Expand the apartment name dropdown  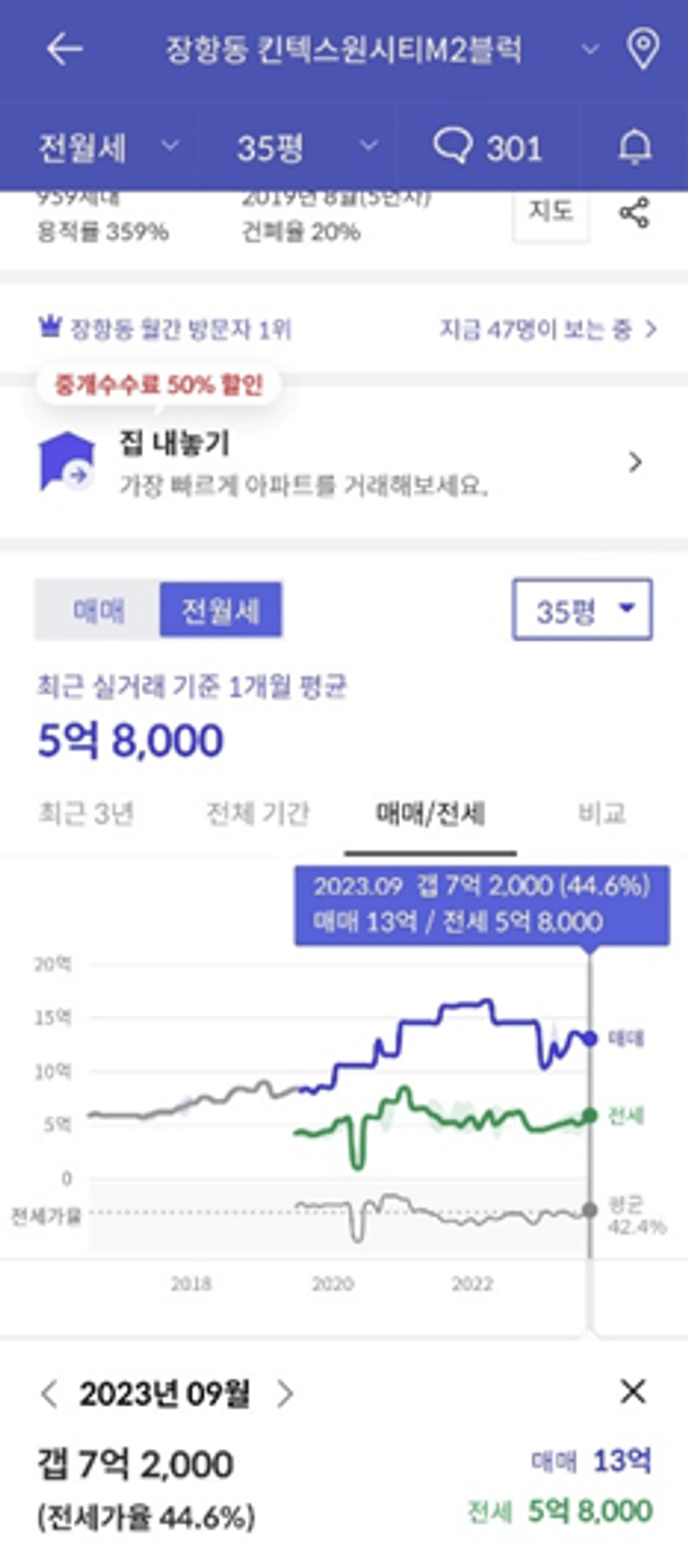pyautogui.click(x=590, y=49)
